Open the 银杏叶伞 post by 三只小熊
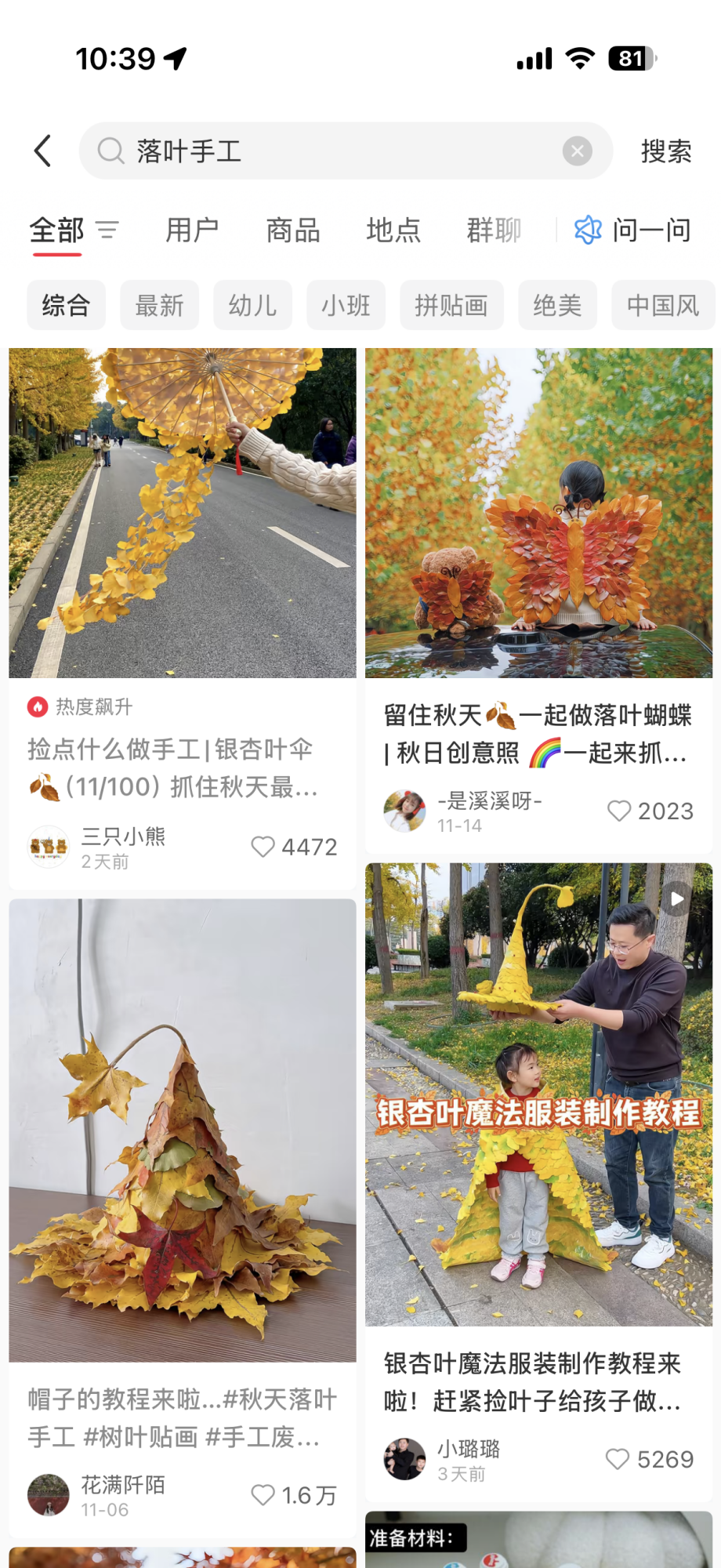The image size is (721, 1568). 182,514
